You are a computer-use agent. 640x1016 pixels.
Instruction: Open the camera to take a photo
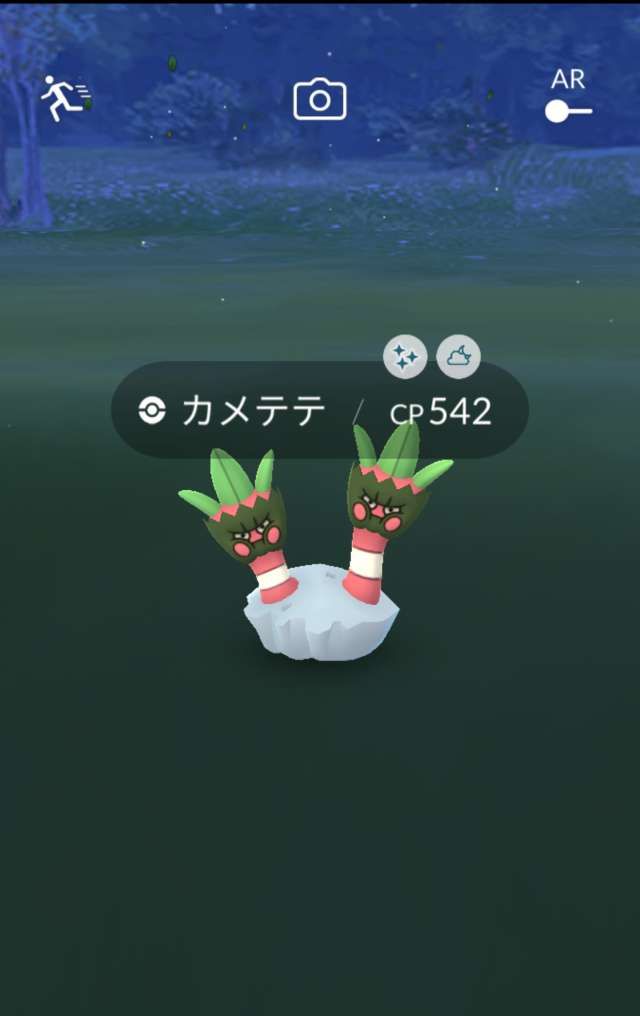point(319,100)
